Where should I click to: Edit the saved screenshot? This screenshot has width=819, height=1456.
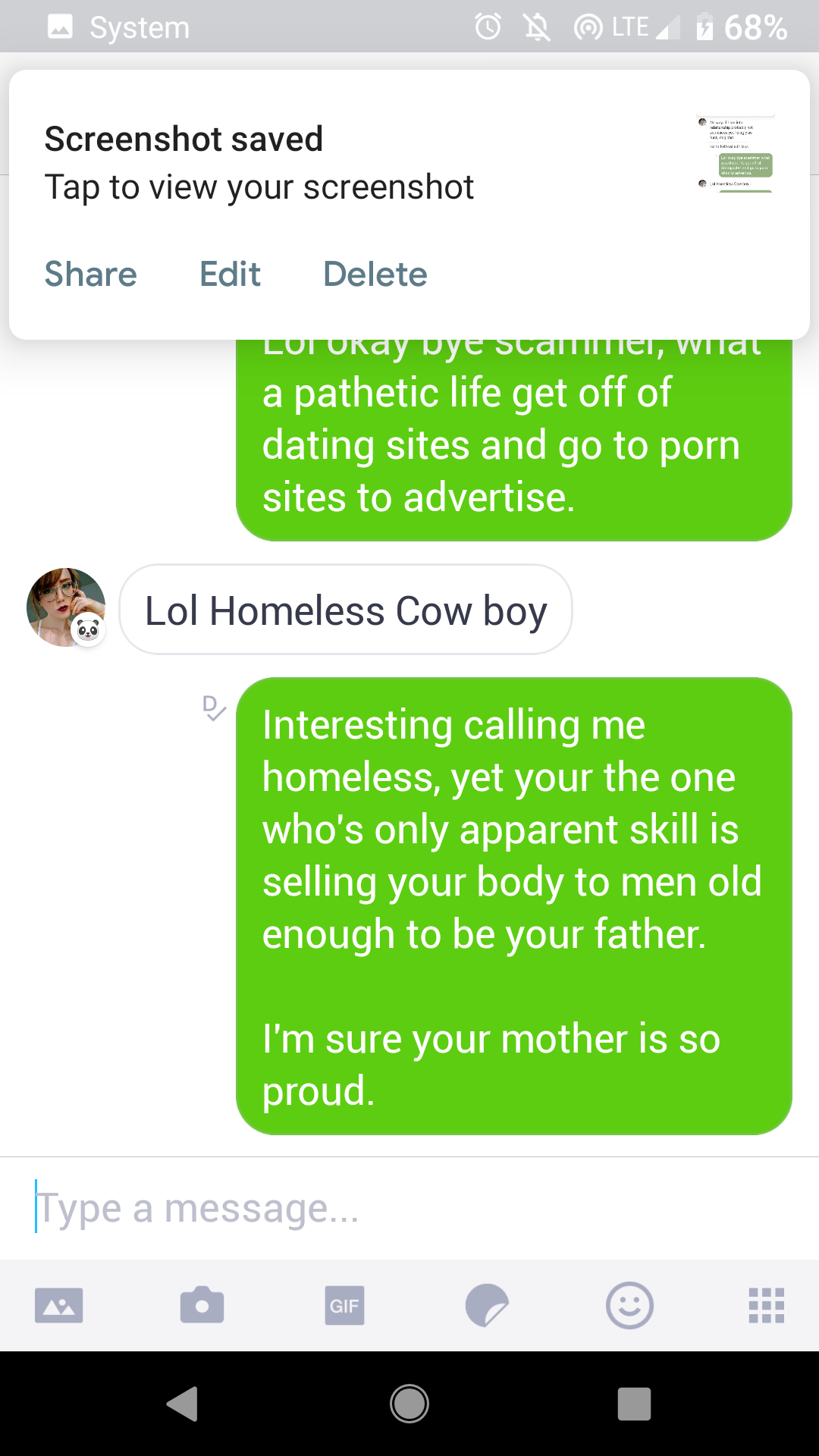click(230, 275)
